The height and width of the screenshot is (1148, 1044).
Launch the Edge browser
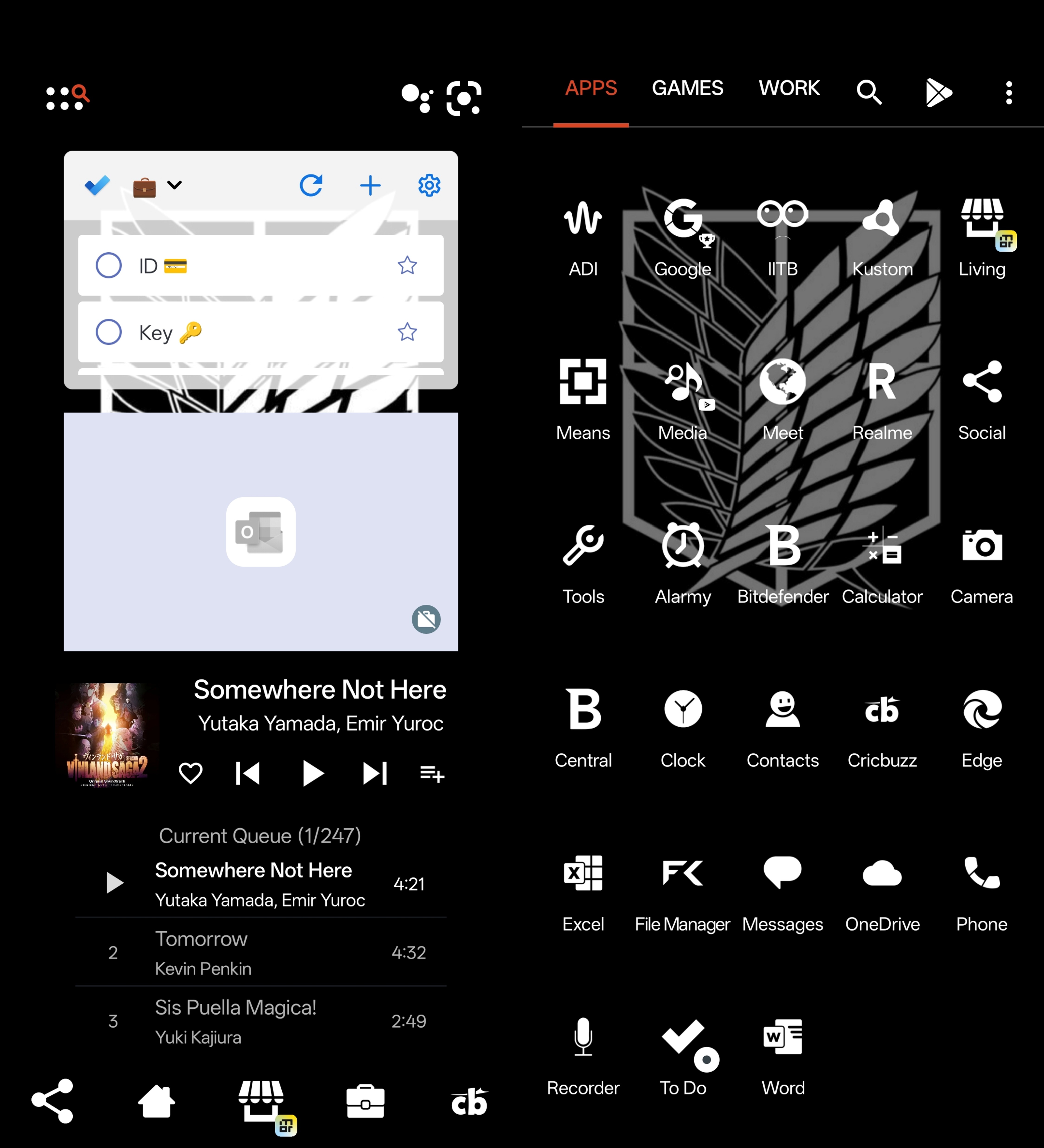point(981,725)
